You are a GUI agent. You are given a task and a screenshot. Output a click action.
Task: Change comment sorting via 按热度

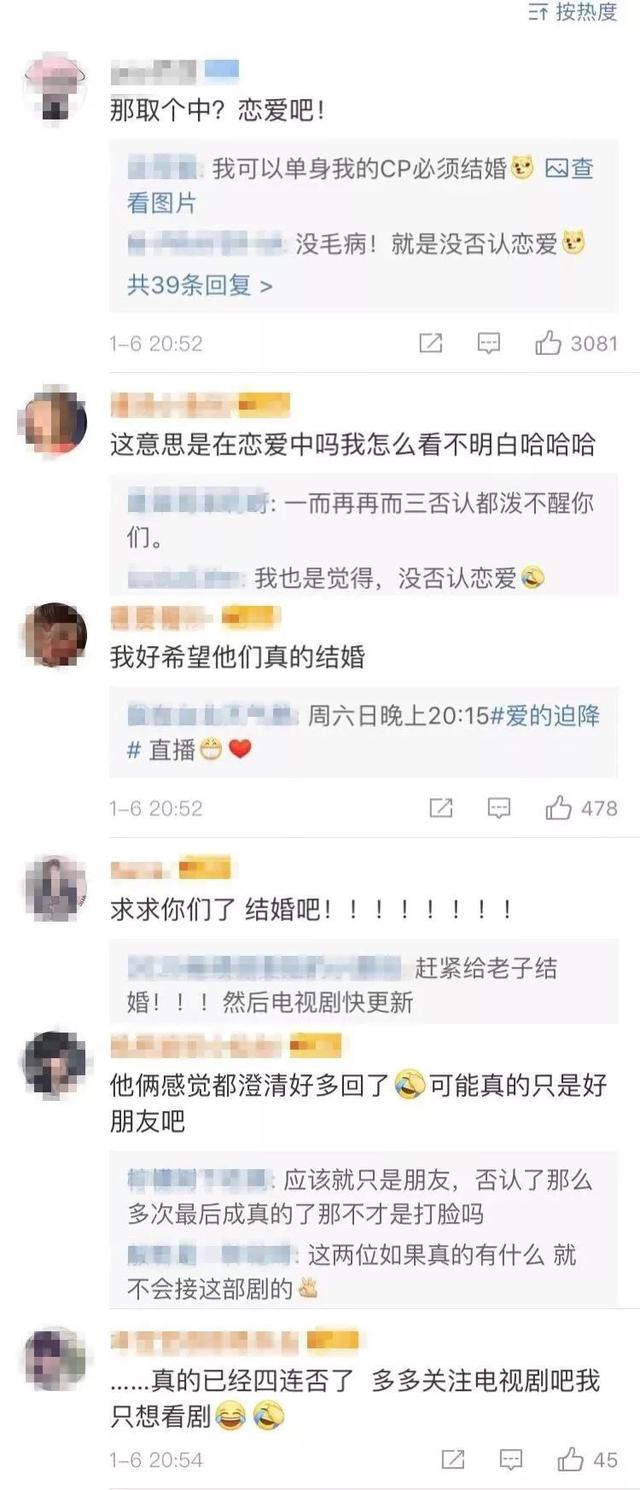pos(574,13)
